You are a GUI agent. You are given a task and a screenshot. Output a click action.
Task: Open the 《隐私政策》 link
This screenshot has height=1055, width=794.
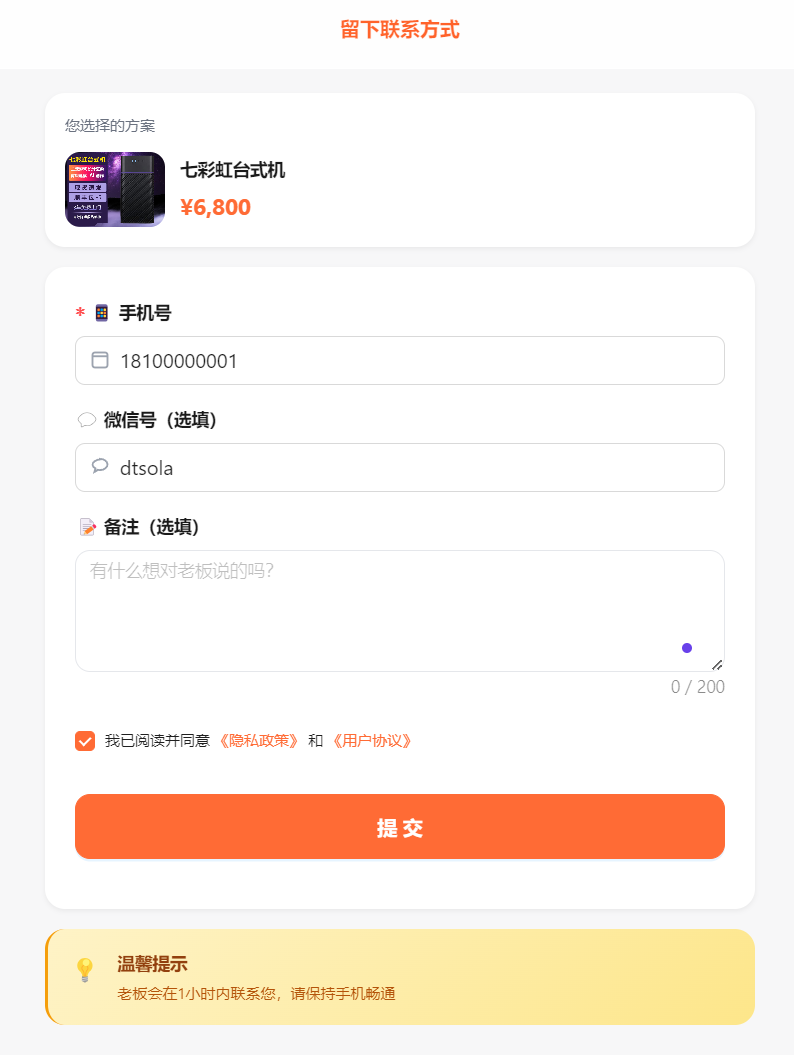pyautogui.click(x=258, y=741)
